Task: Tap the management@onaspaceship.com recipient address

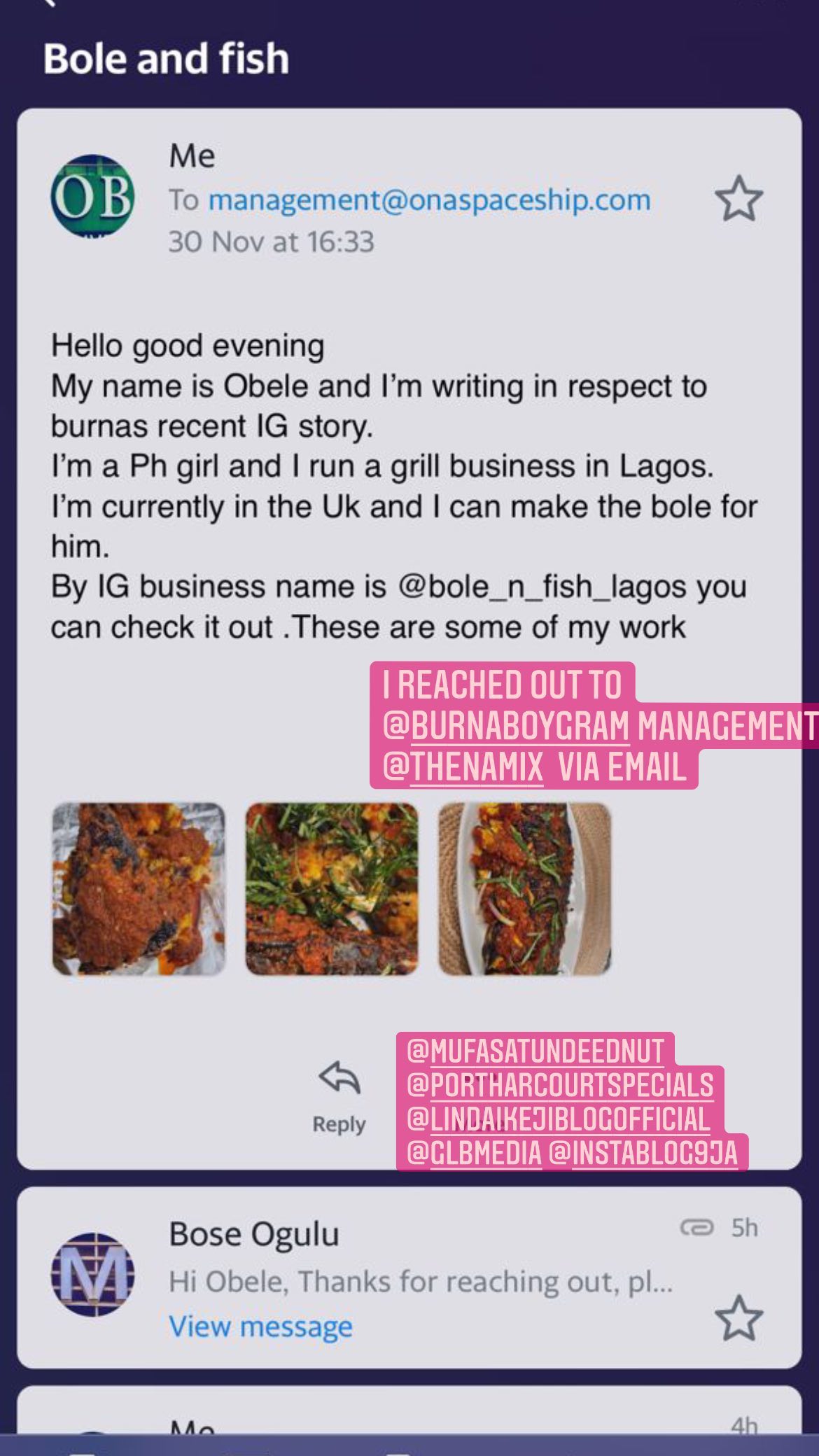Action: 429,200
